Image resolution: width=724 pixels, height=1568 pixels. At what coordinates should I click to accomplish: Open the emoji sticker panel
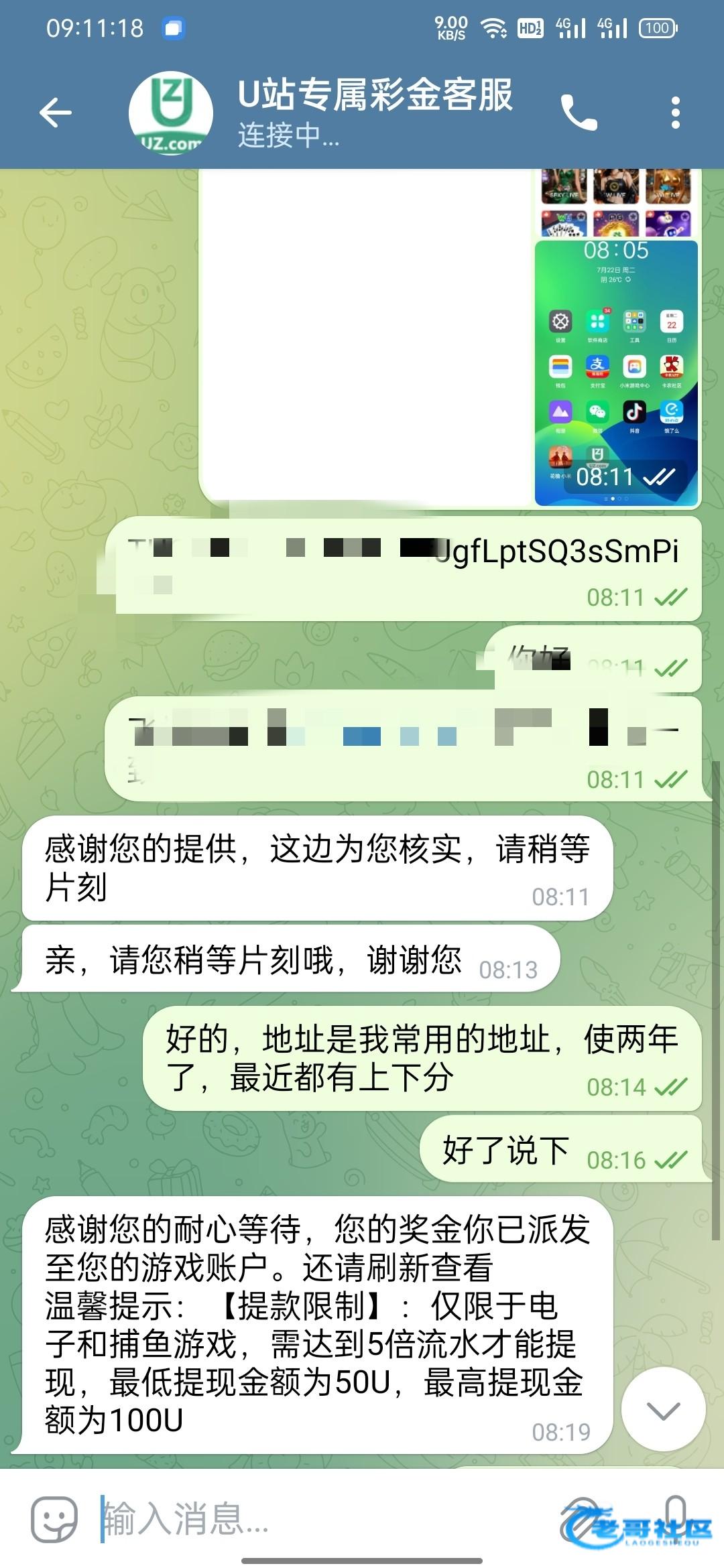click(54, 1519)
